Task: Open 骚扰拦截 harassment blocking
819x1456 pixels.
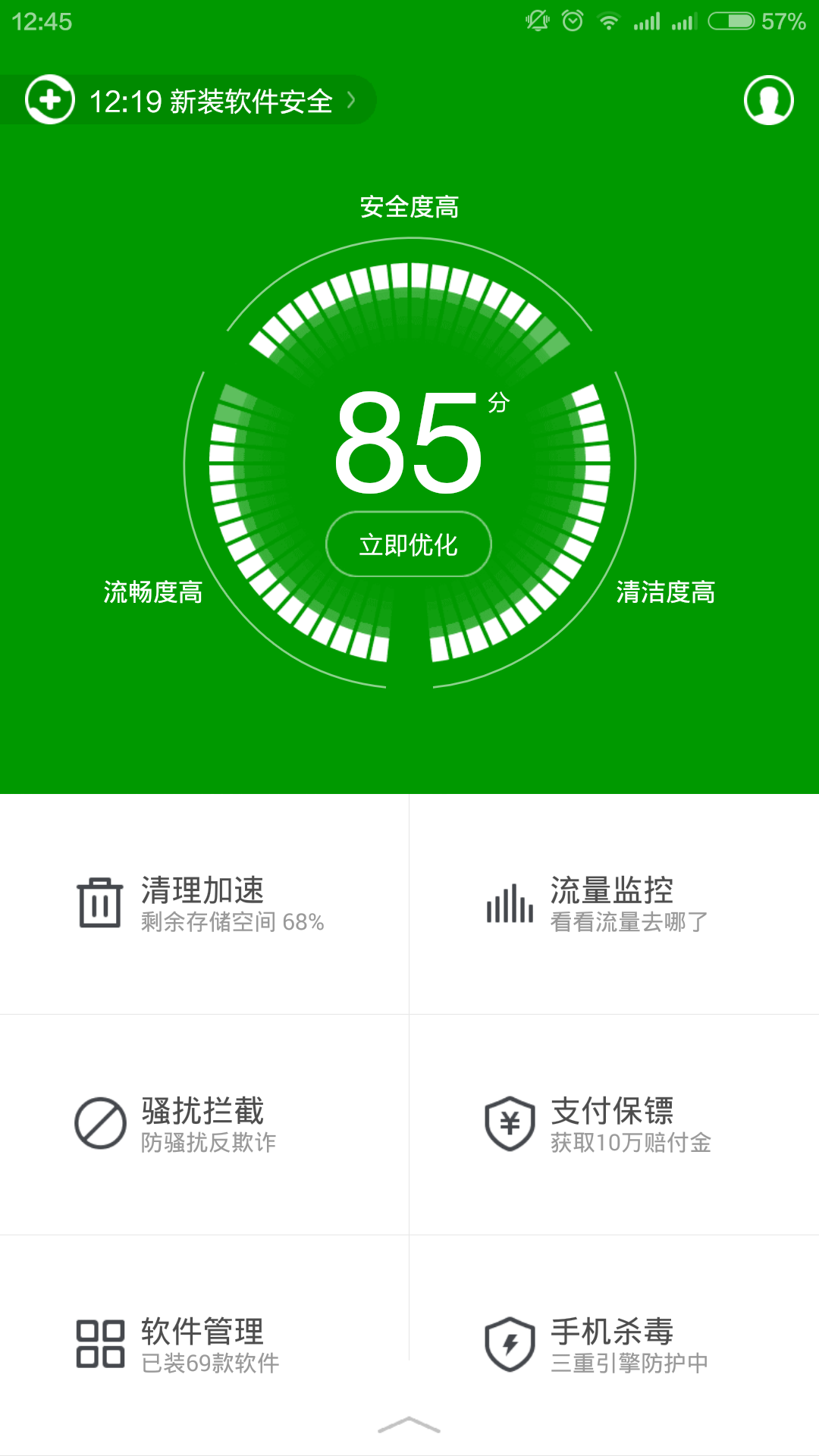Action: pos(203,1125)
